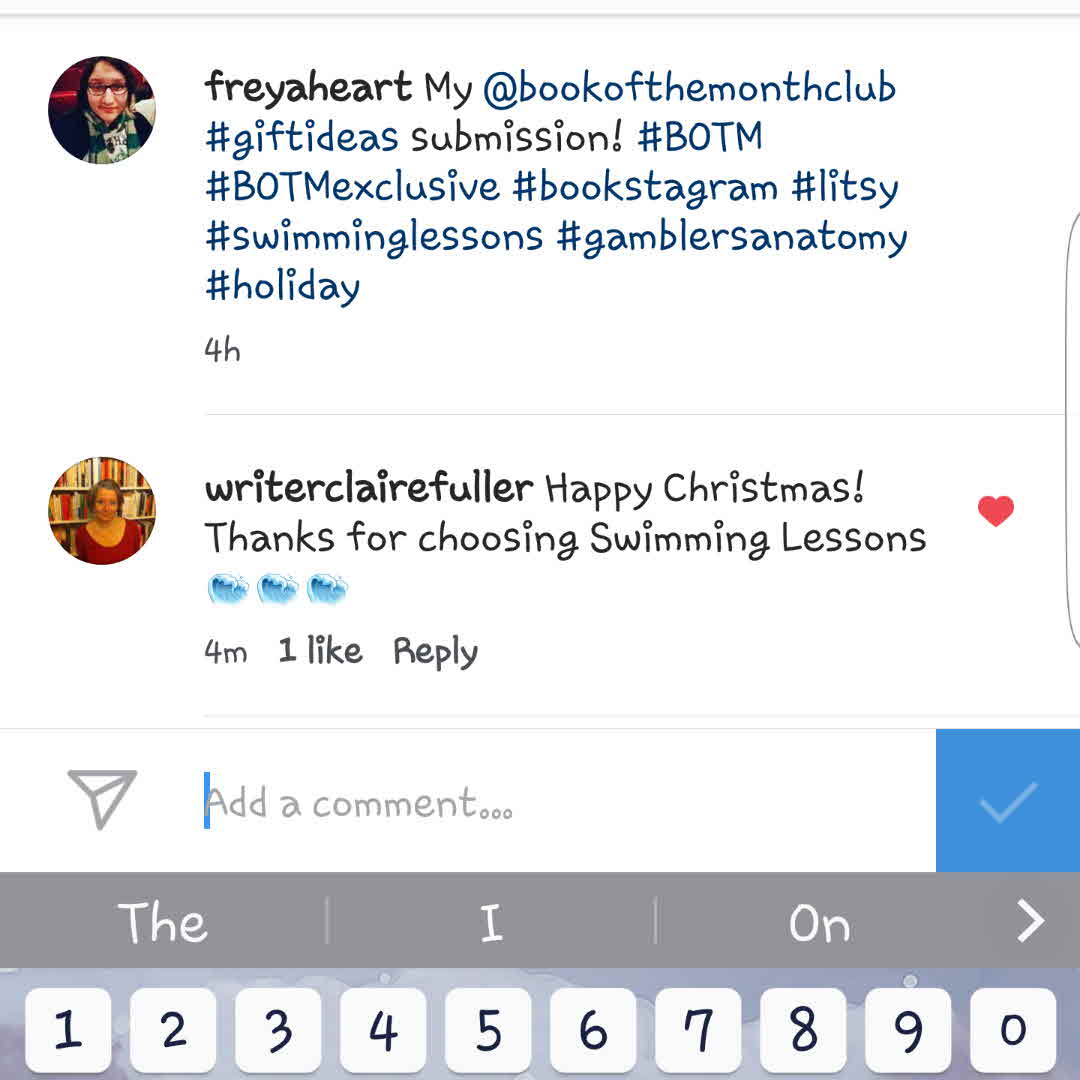1080x1080 pixels.
Task: Open the #gamblersanatomy hashtag
Action: point(732,237)
